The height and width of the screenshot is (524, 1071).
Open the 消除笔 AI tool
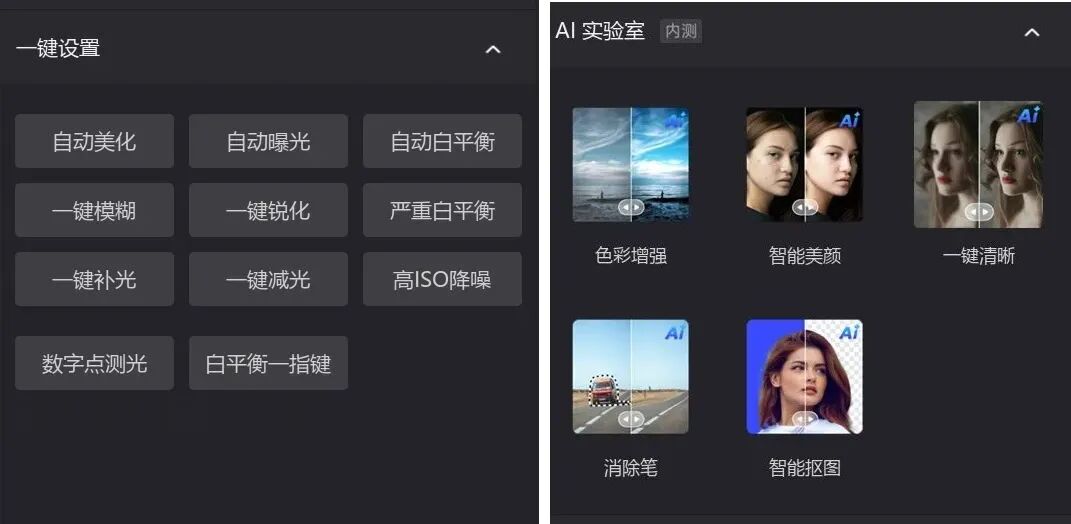coord(630,377)
